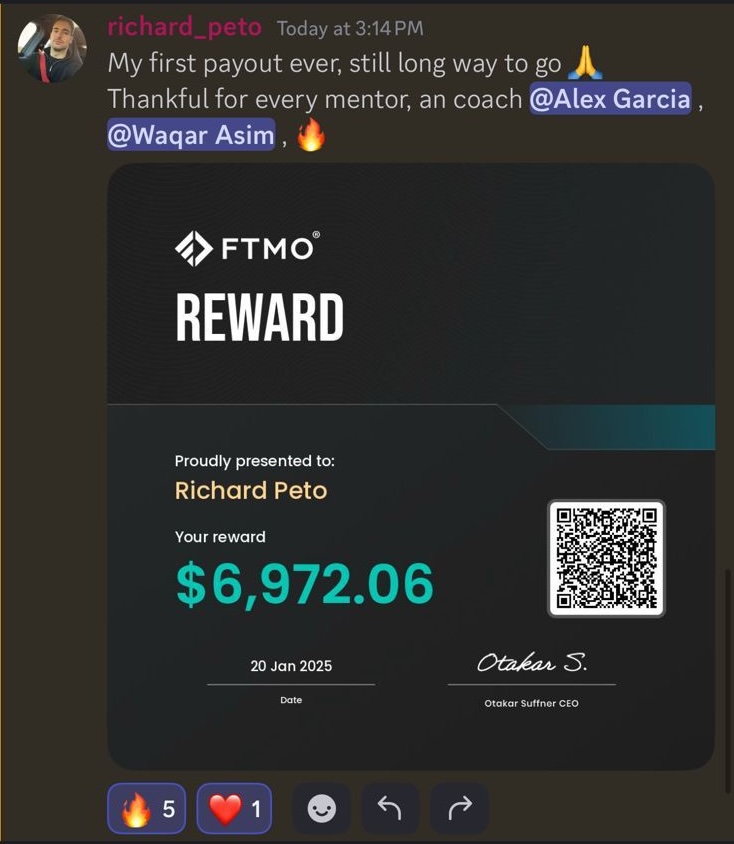Open the emoji reaction picker
734x844 pixels.
coord(321,808)
